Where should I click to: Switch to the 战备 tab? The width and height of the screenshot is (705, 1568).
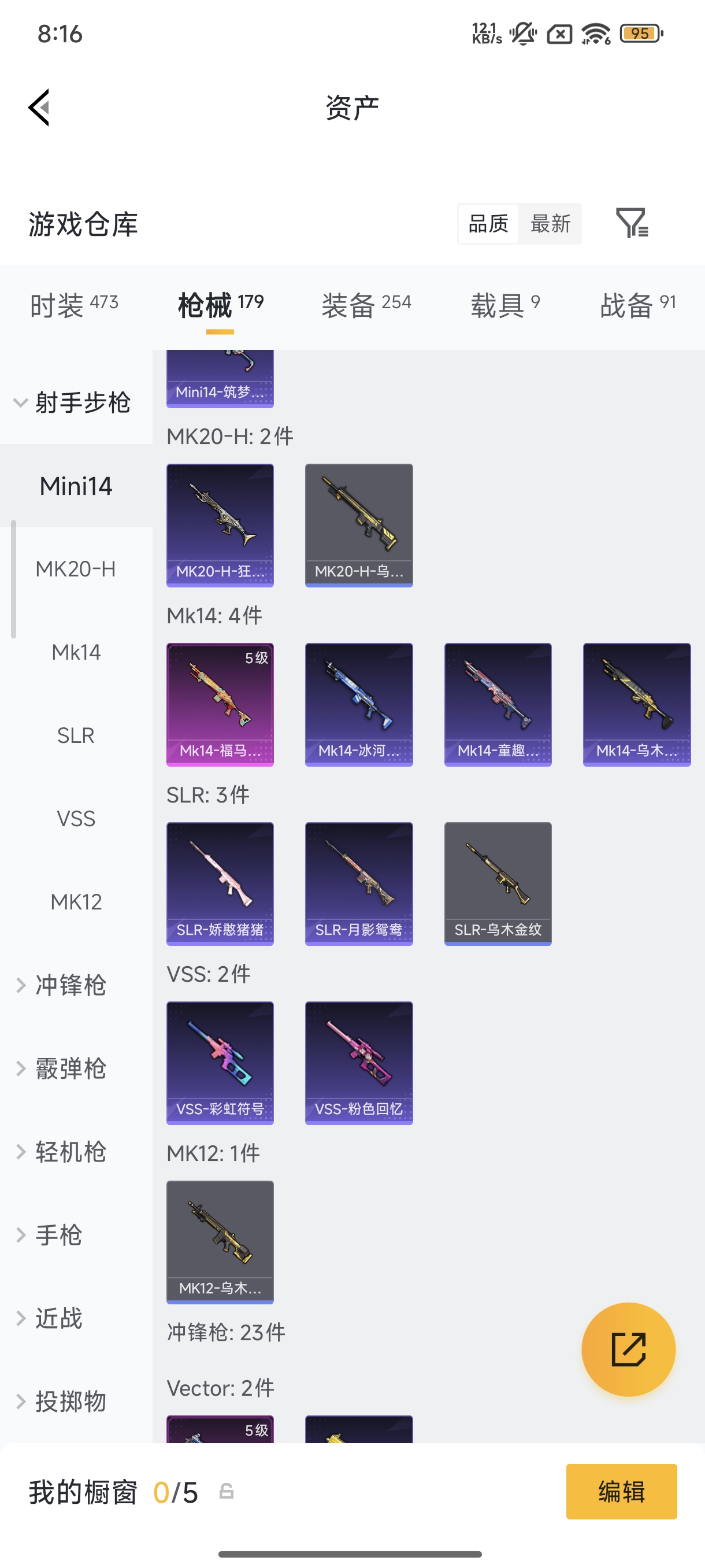(637, 304)
